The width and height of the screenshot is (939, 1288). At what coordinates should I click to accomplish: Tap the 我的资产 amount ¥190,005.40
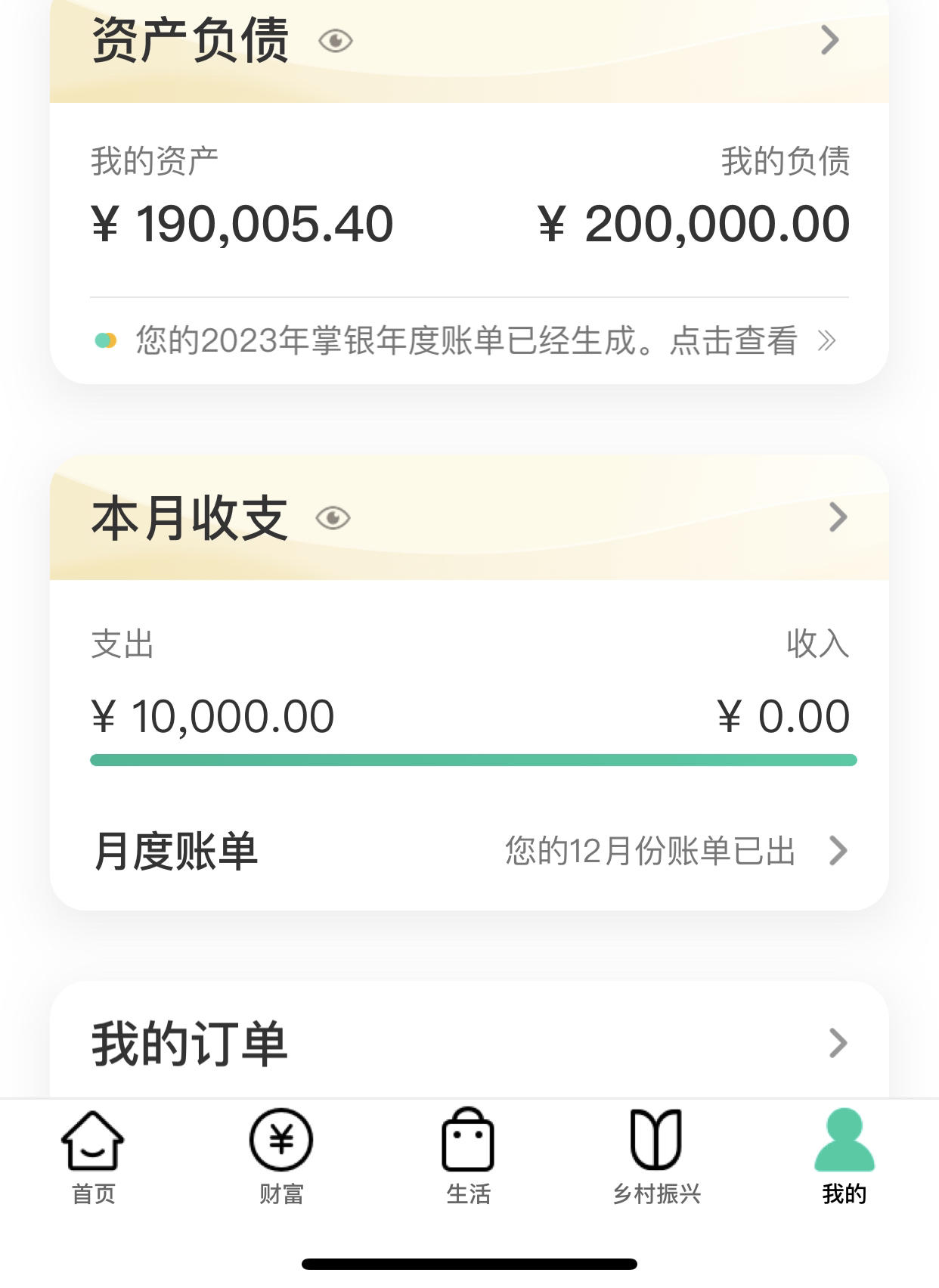coord(240,222)
